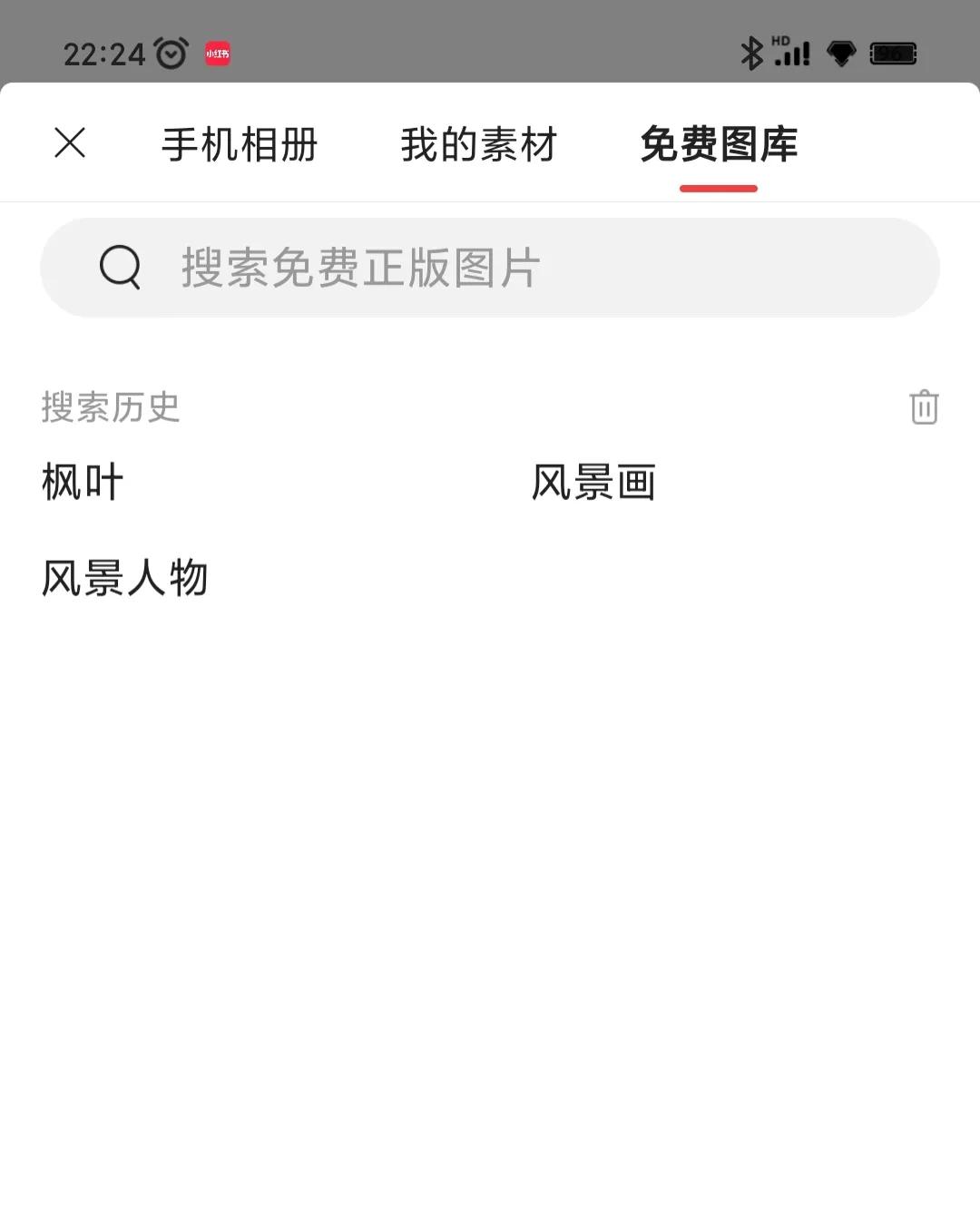This screenshot has height=1214, width=980.
Task: Close the image picker with the X
Action: [68, 145]
